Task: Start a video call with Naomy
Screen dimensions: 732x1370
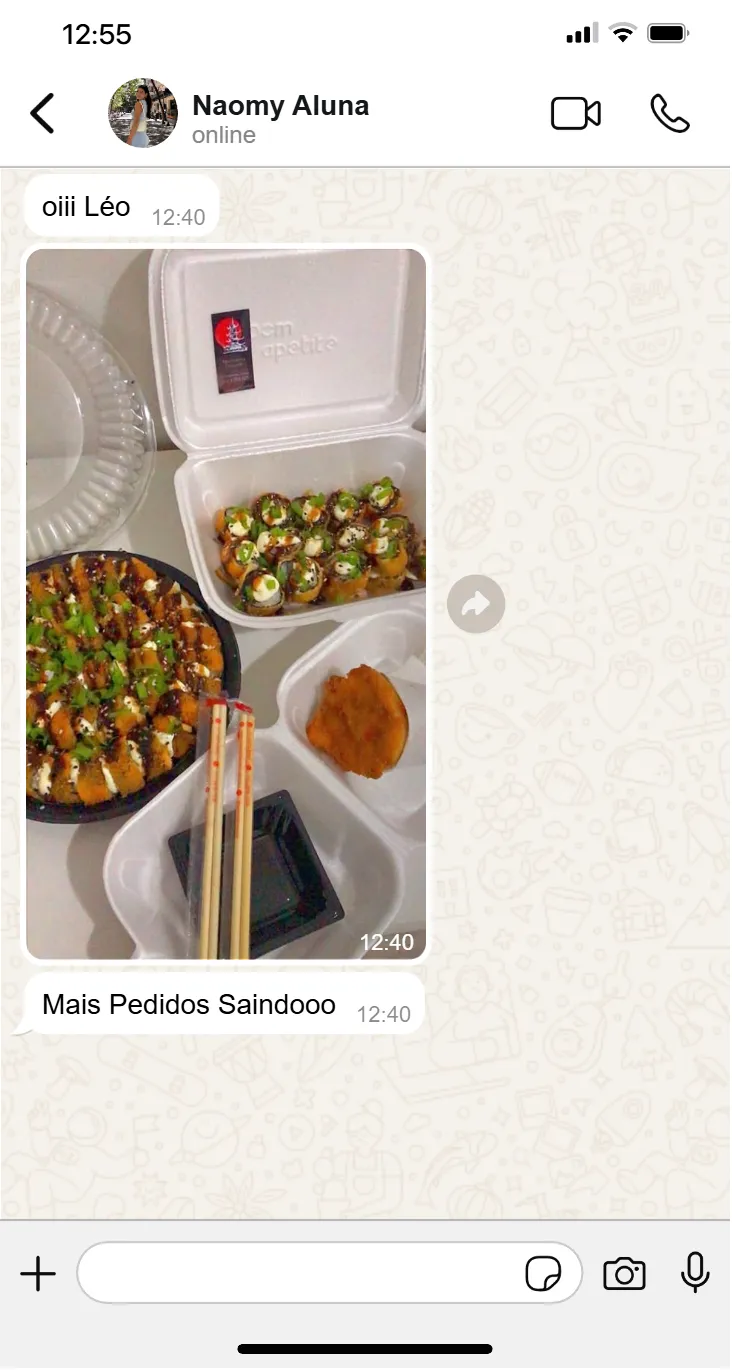Action: point(576,114)
